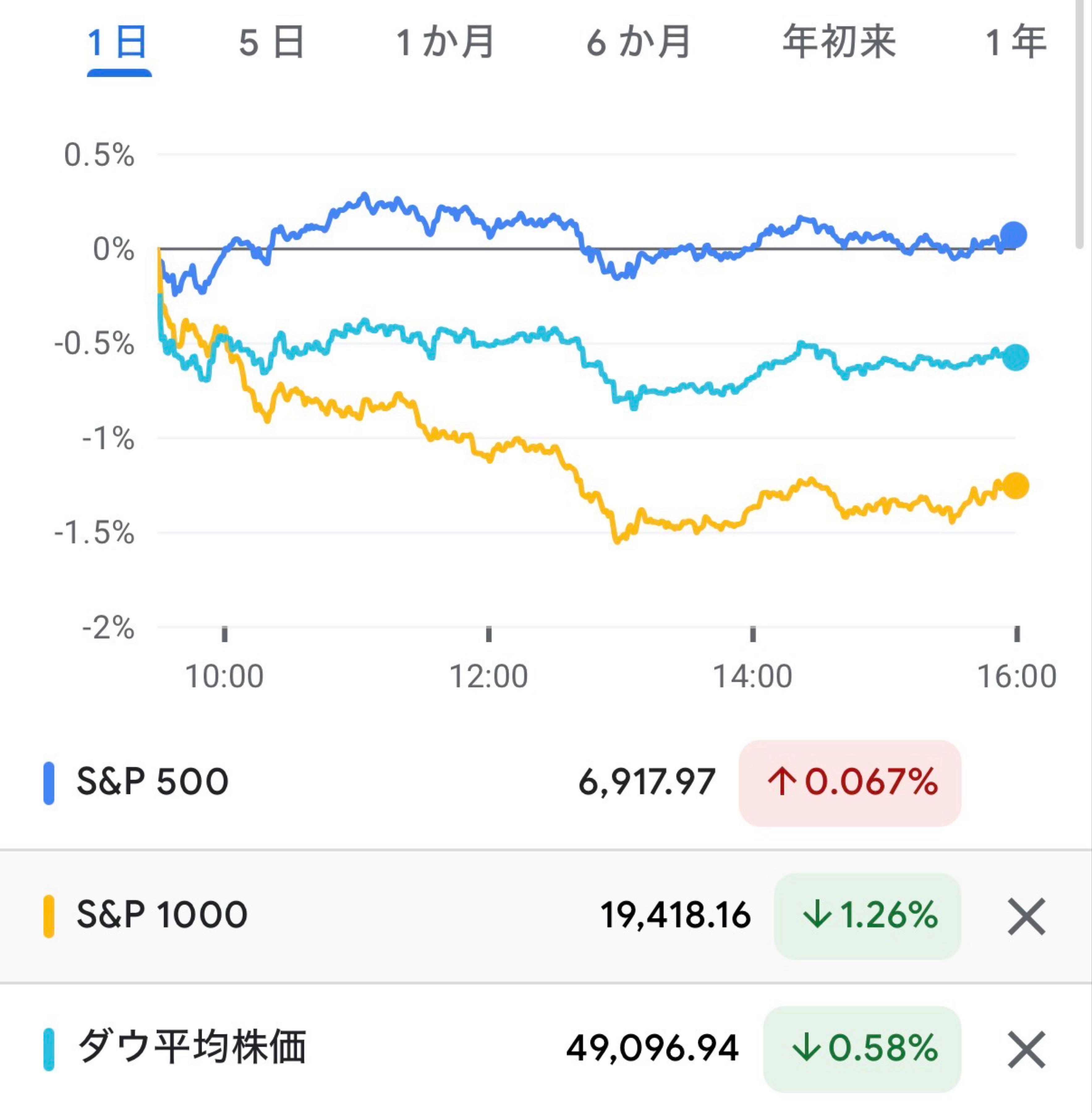Viewport: 1092px width, 1113px height.
Task: Select the 年初来 range option
Action: point(839,40)
